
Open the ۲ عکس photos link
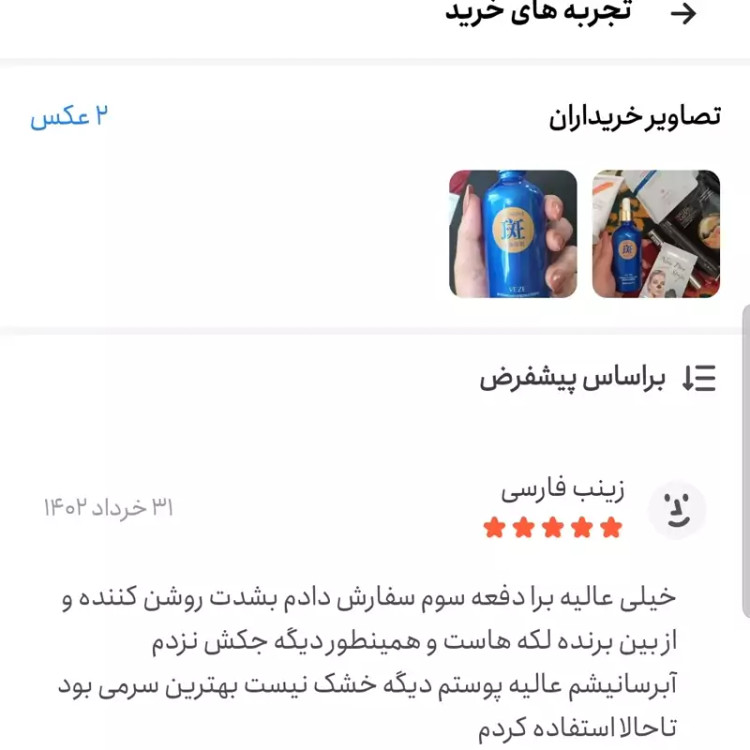tap(68, 117)
